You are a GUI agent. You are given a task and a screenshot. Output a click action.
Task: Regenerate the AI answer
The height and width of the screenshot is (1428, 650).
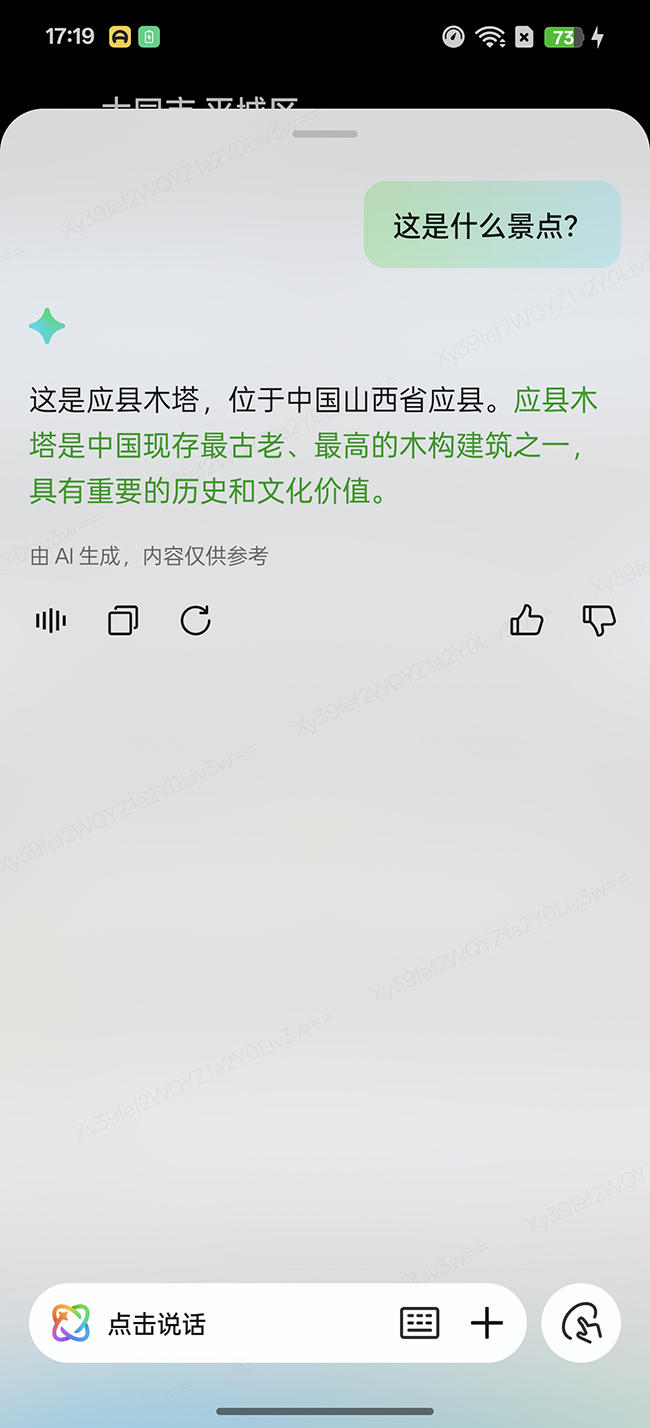point(195,621)
